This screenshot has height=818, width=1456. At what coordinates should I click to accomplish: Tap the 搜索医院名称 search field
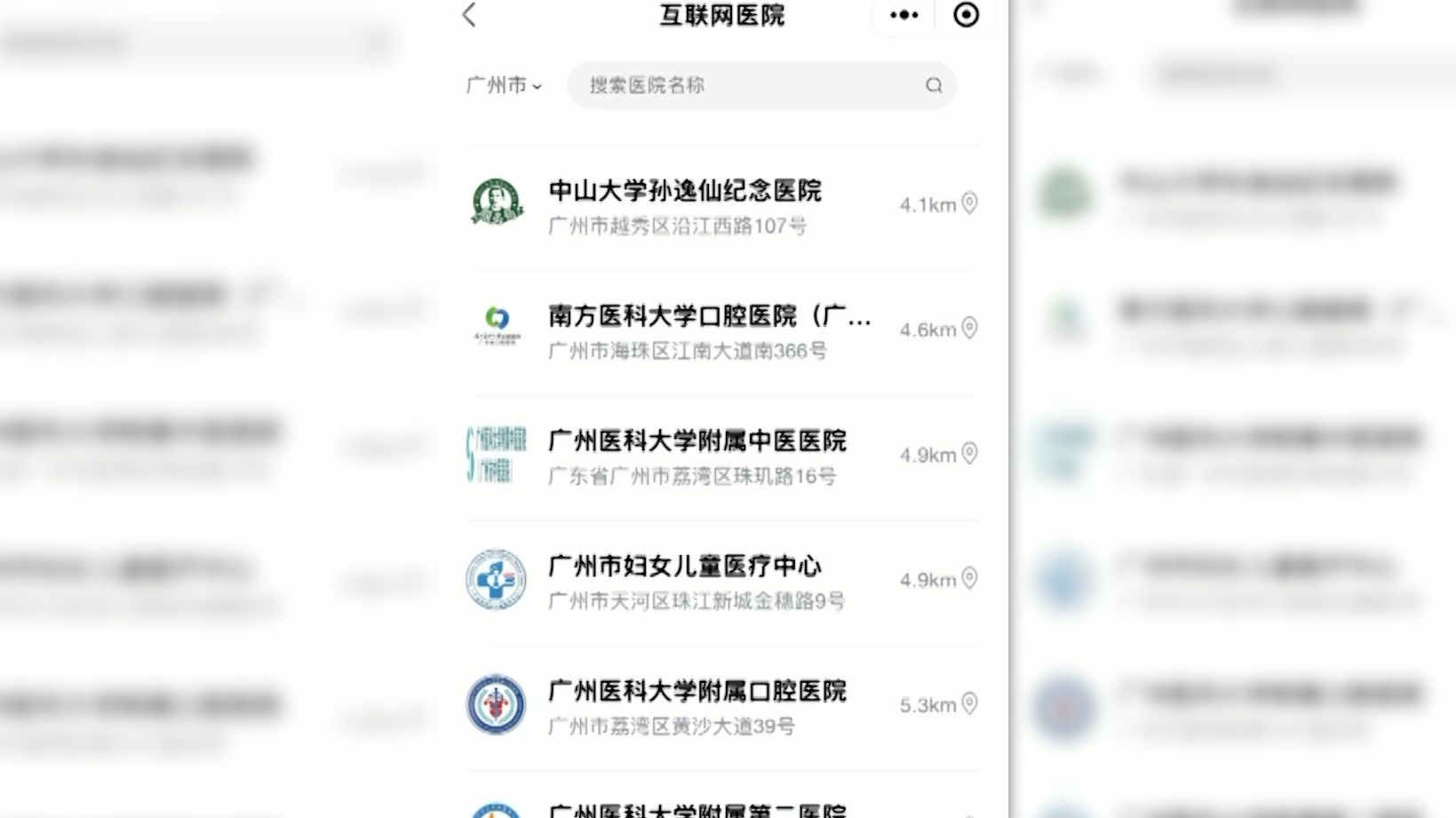click(x=746, y=85)
